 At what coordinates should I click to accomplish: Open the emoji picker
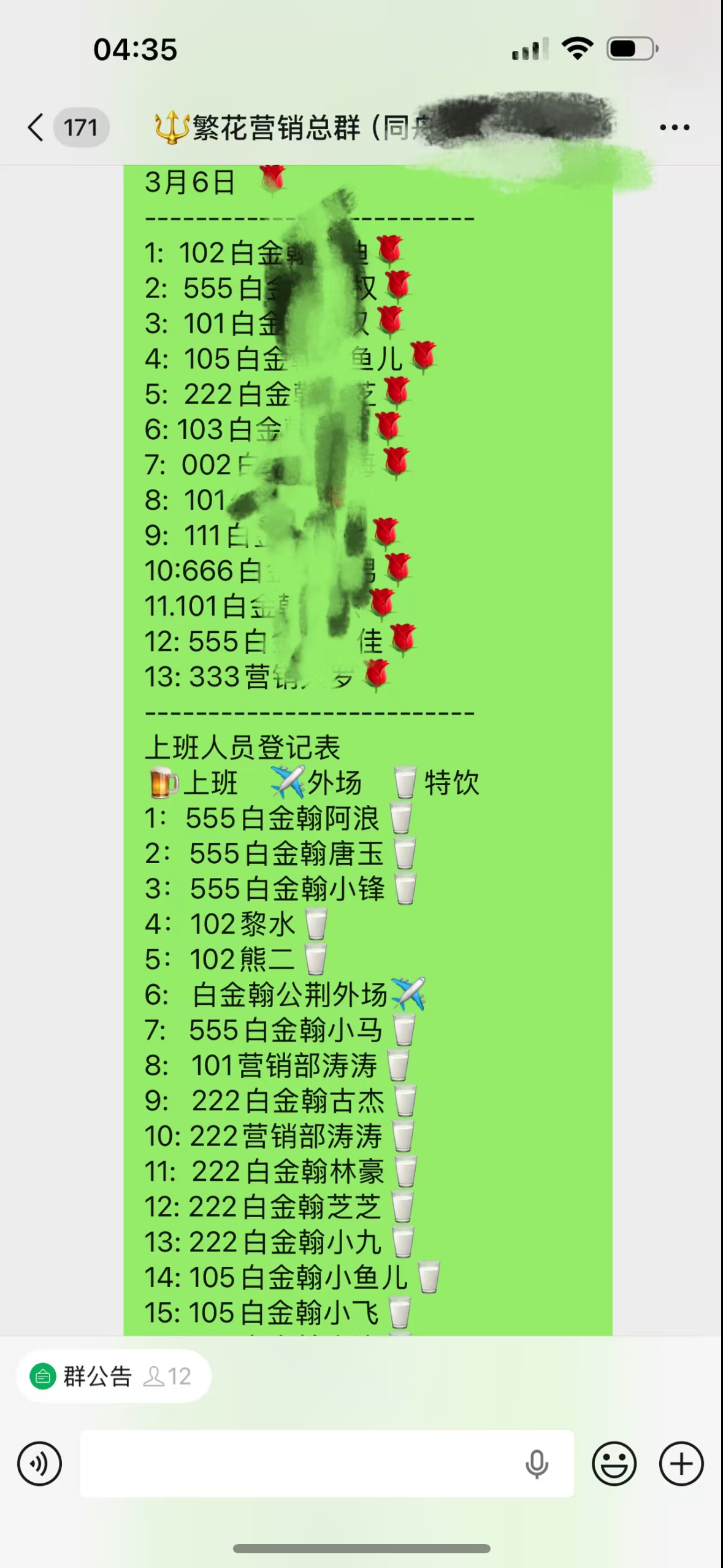point(614,1464)
